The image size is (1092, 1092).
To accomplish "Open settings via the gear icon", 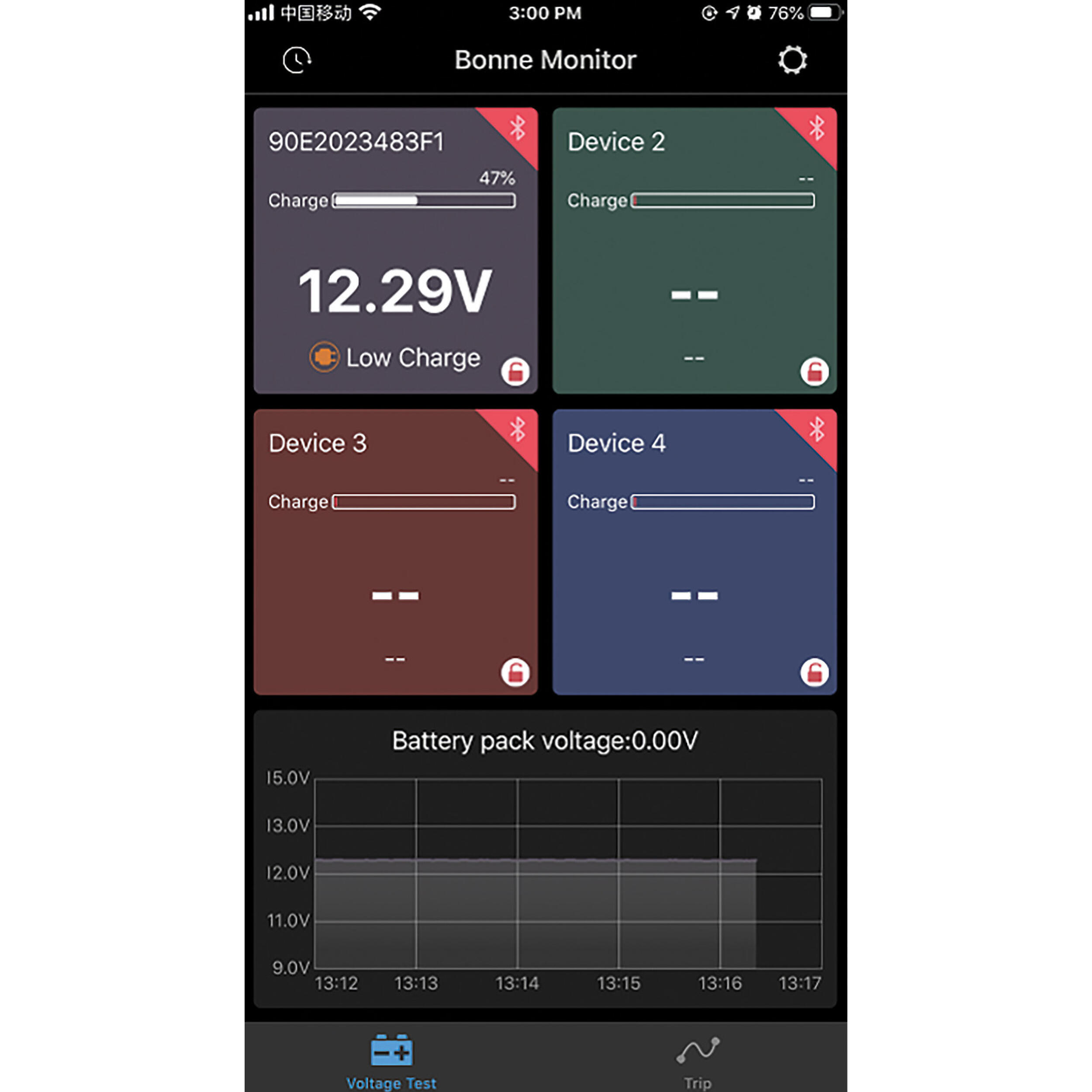I will pos(792,60).
